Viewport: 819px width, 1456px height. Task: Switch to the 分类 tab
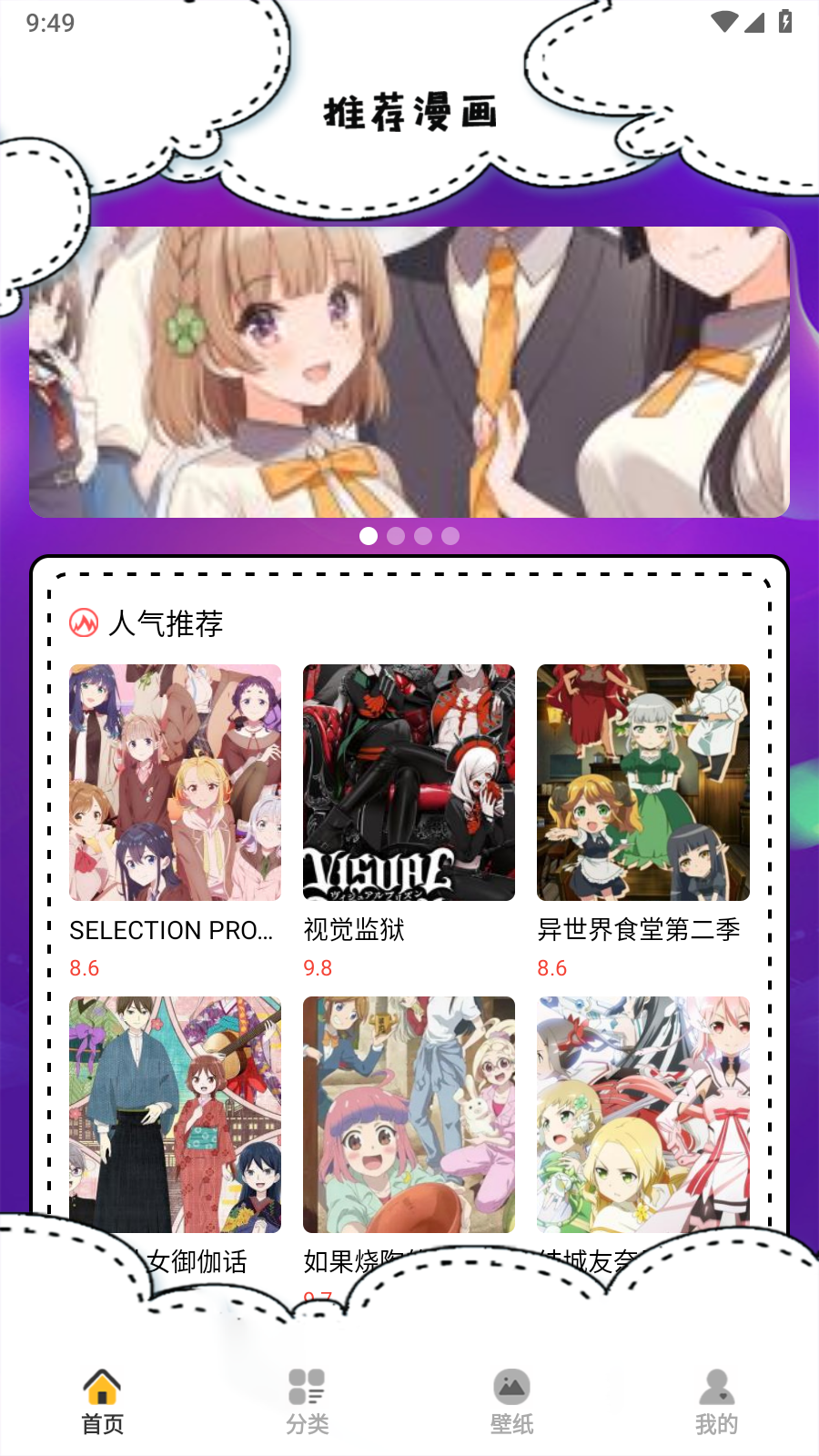tap(308, 1401)
